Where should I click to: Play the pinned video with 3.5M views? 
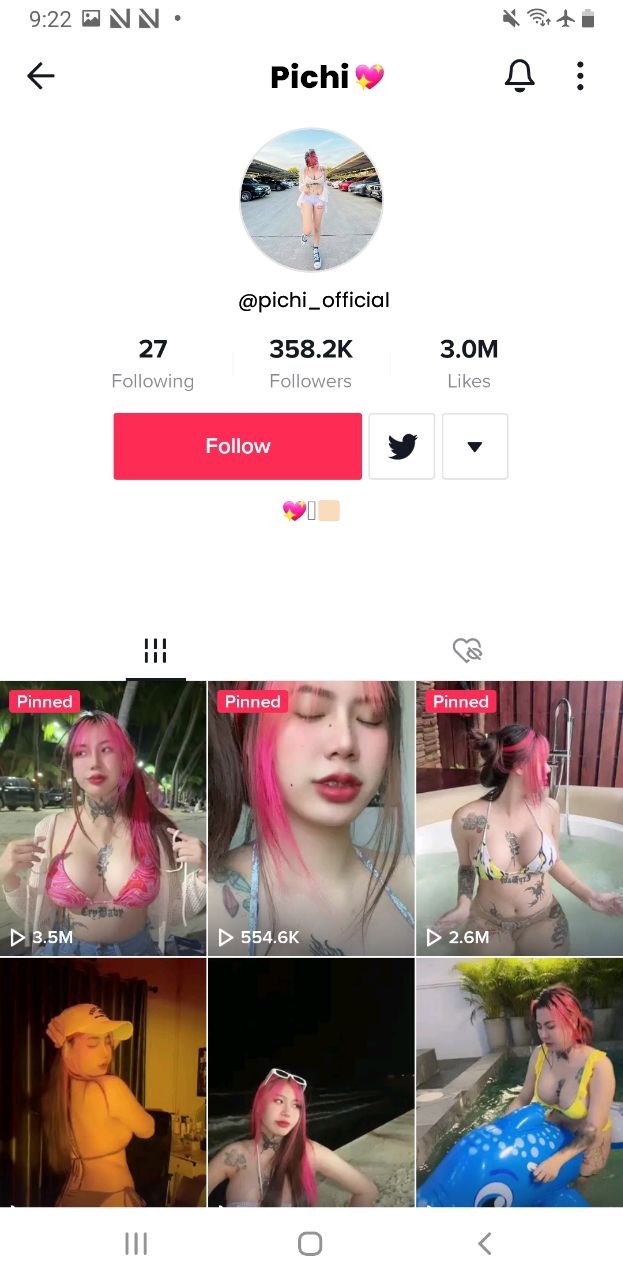[x=103, y=818]
